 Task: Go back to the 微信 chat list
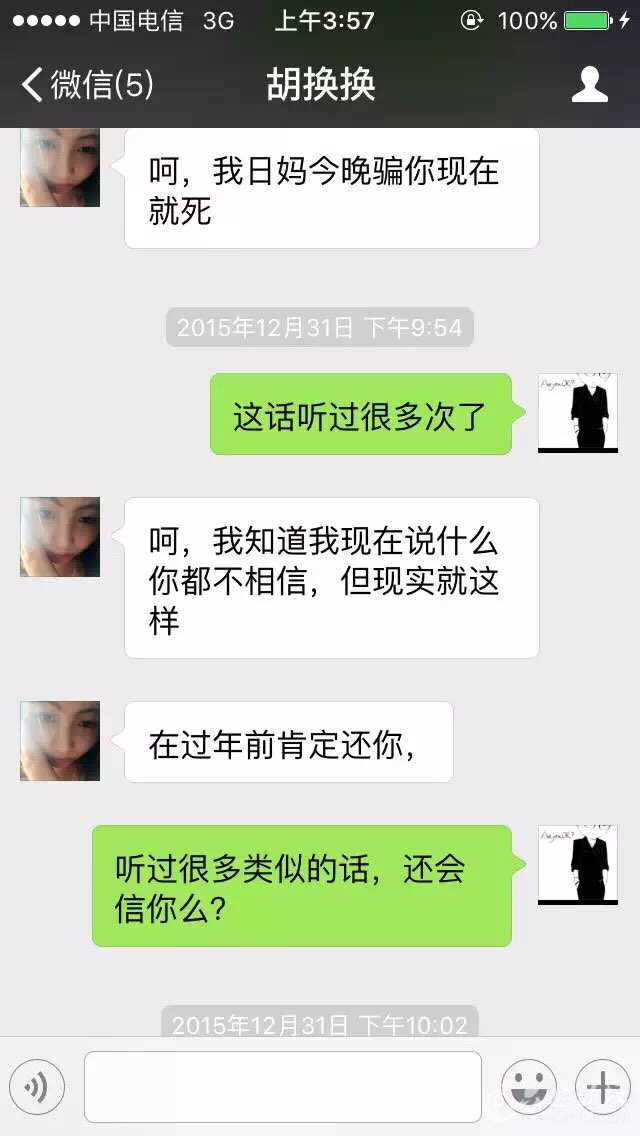point(88,85)
